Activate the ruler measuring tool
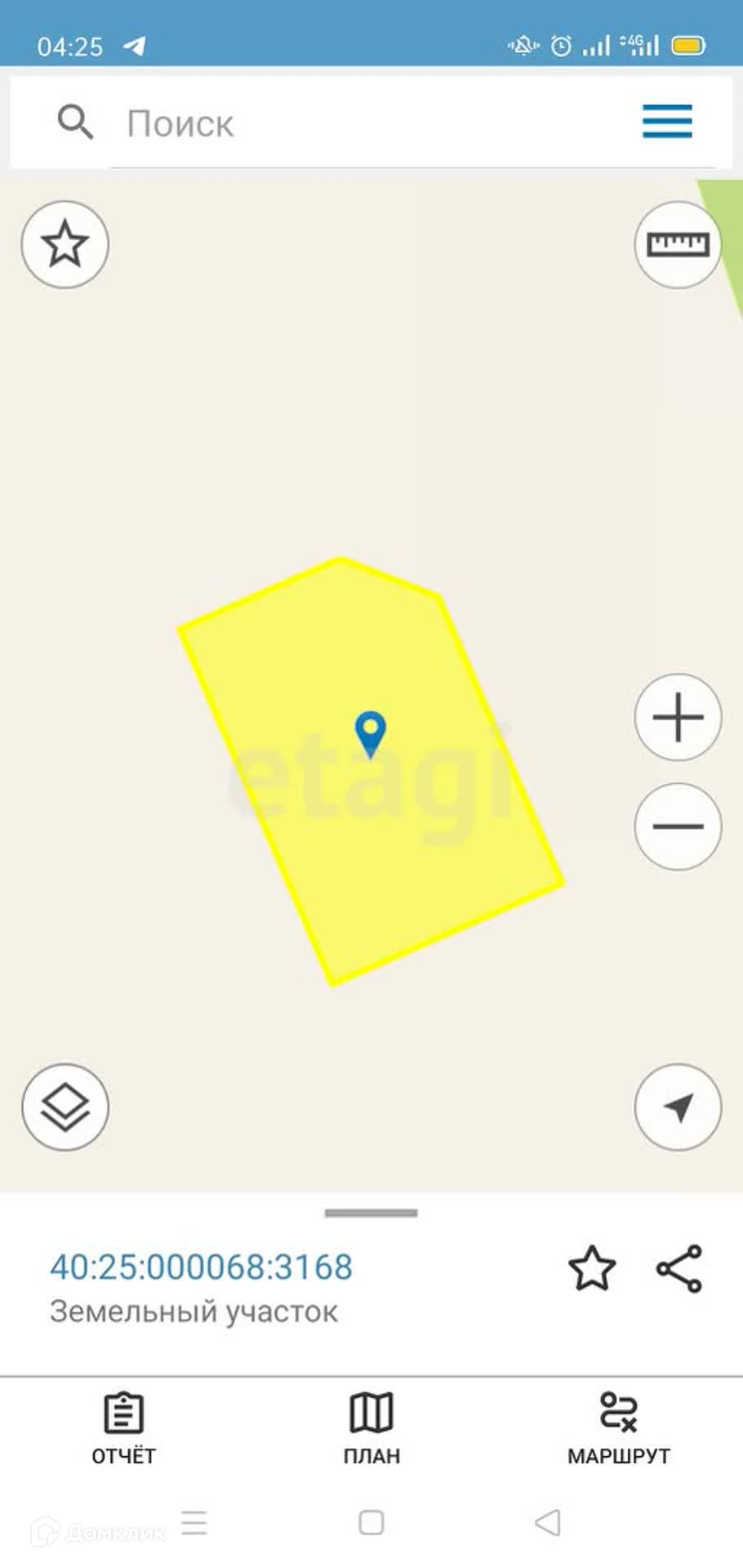 (x=677, y=244)
